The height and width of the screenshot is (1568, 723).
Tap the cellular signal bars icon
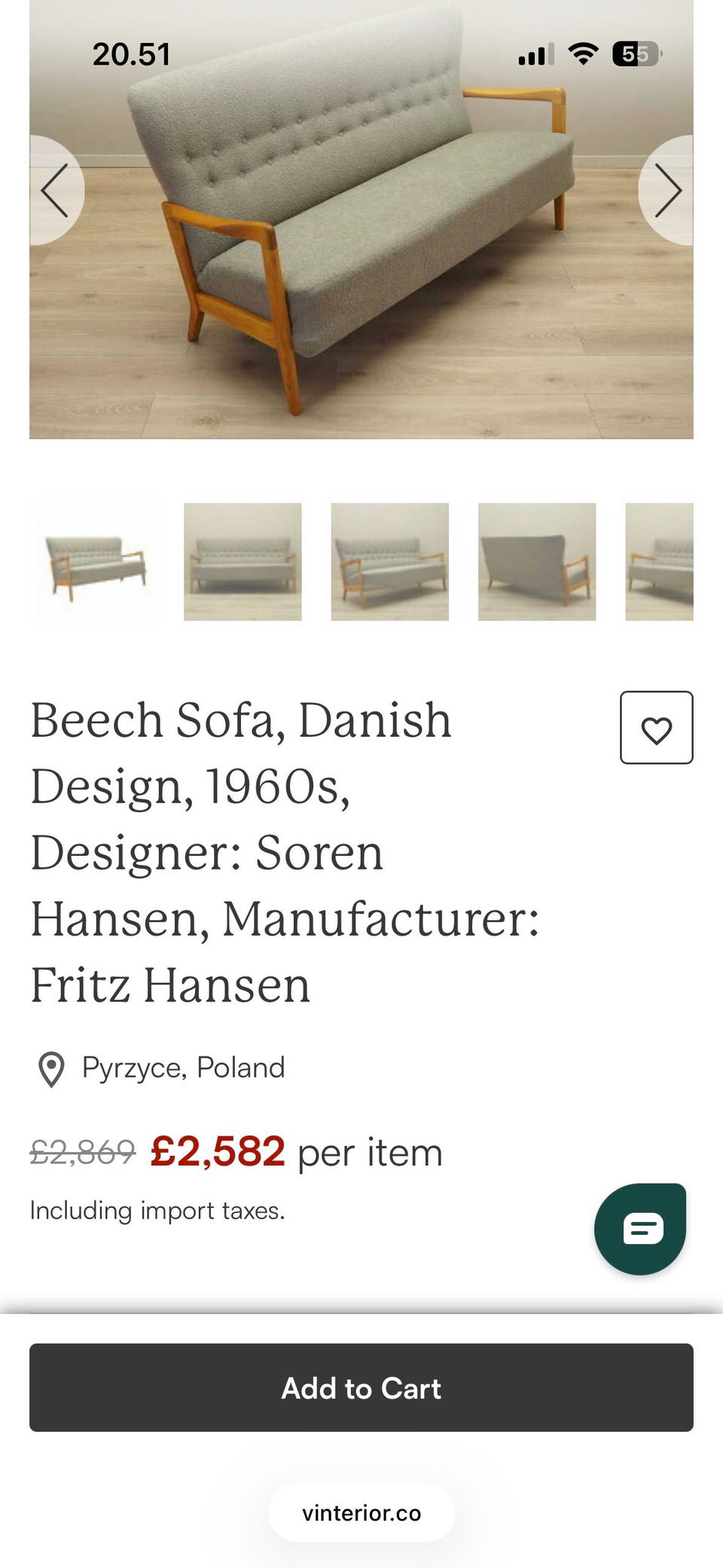tap(536, 53)
